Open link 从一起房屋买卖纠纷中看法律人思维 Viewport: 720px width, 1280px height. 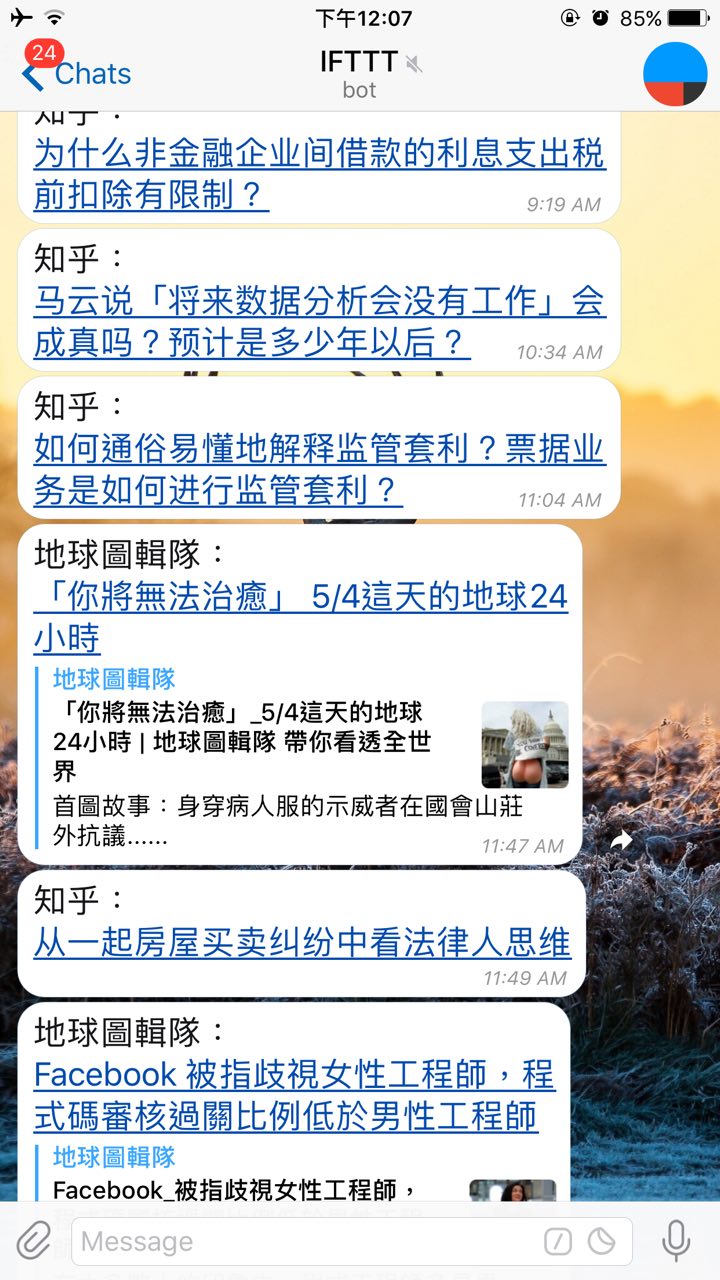tap(302, 942)
